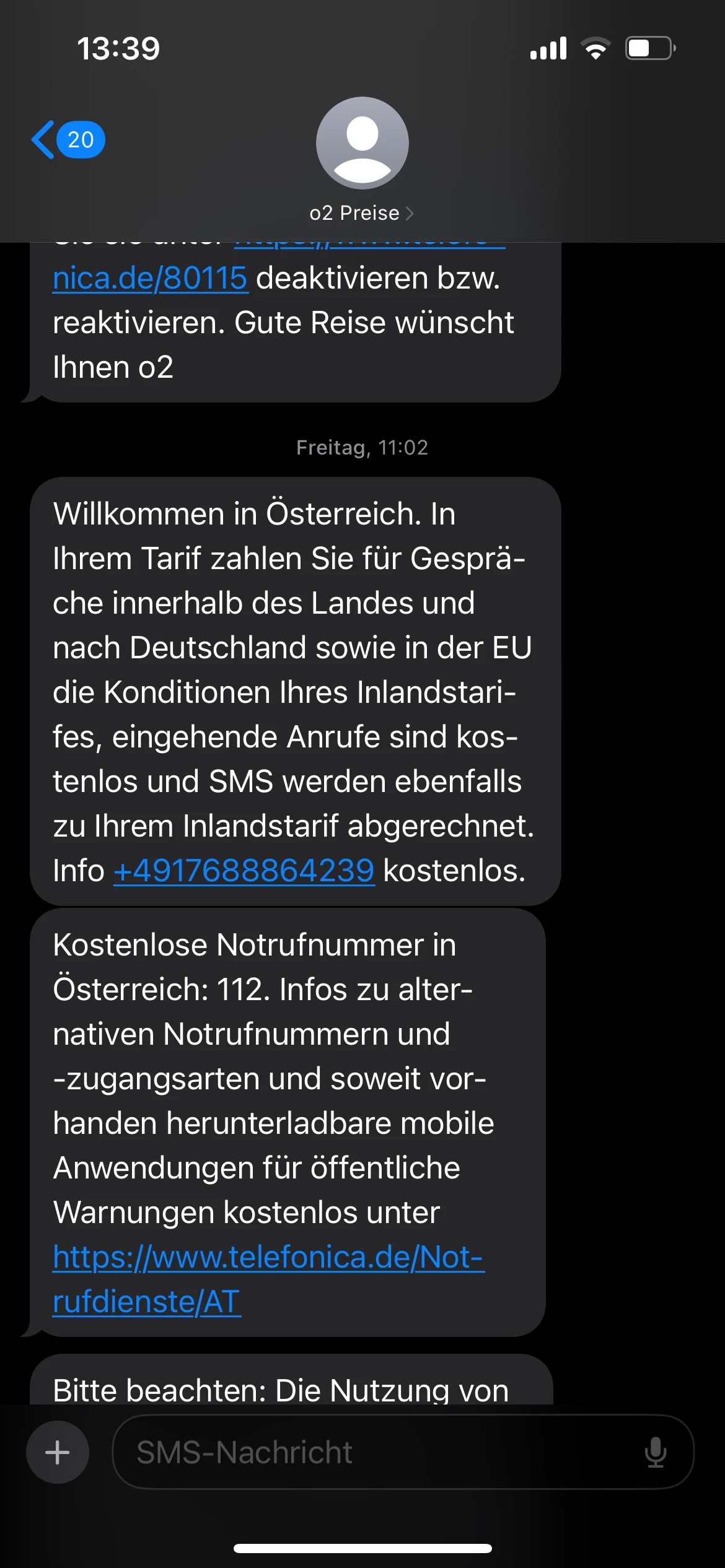Call the info number +4917688864239
725x1568 pixels.
tap(244, 871)
